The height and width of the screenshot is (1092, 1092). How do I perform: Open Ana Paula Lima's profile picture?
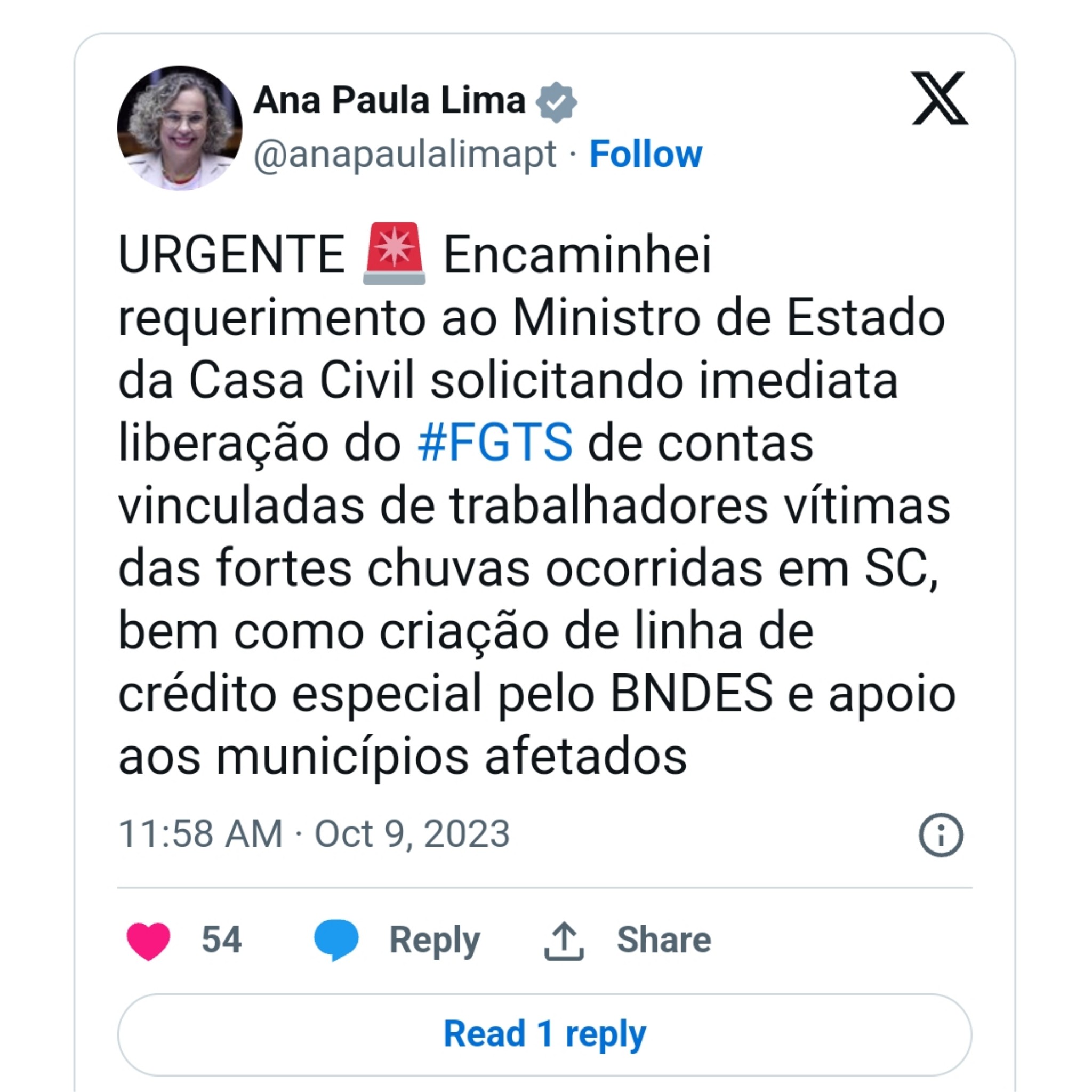[180, 129]
